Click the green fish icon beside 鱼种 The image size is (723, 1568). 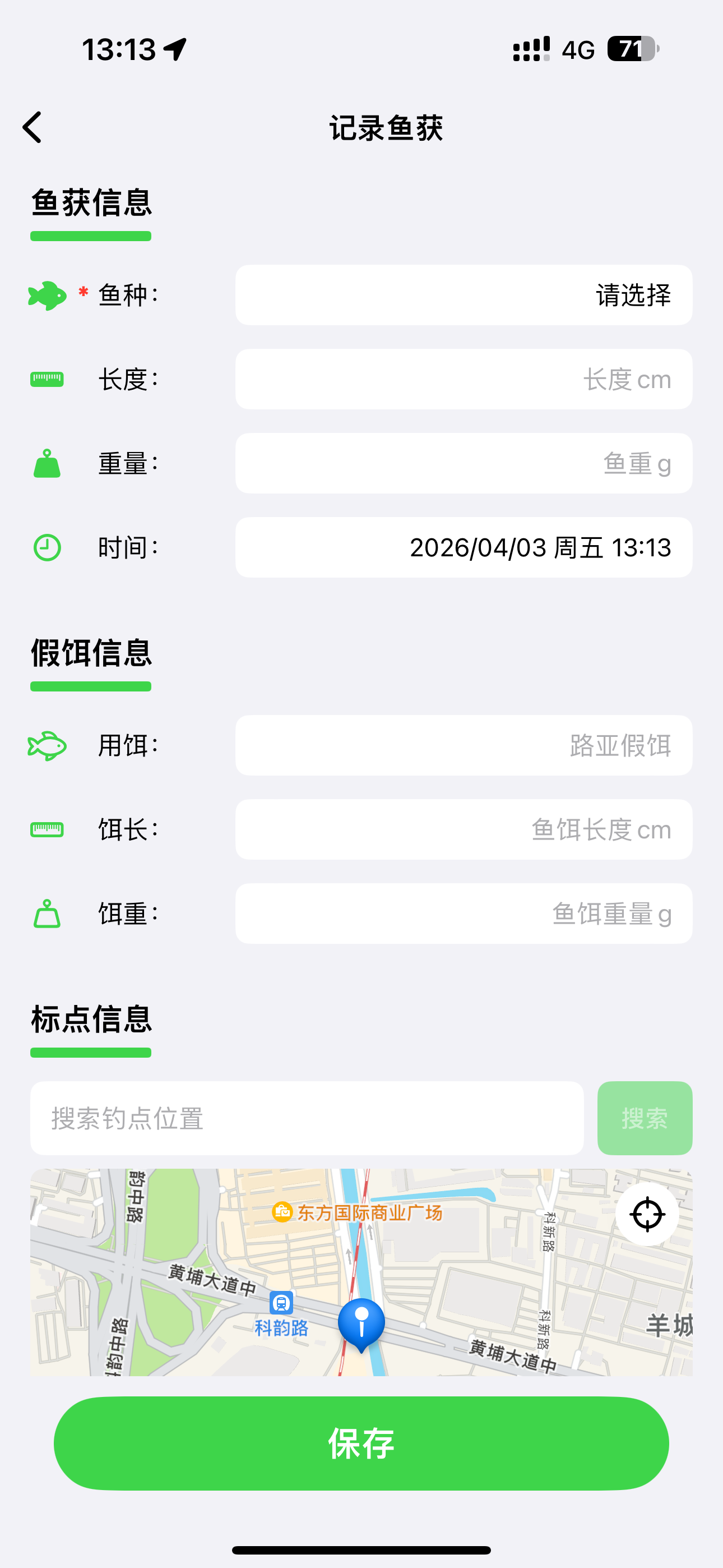click(48, 297)
